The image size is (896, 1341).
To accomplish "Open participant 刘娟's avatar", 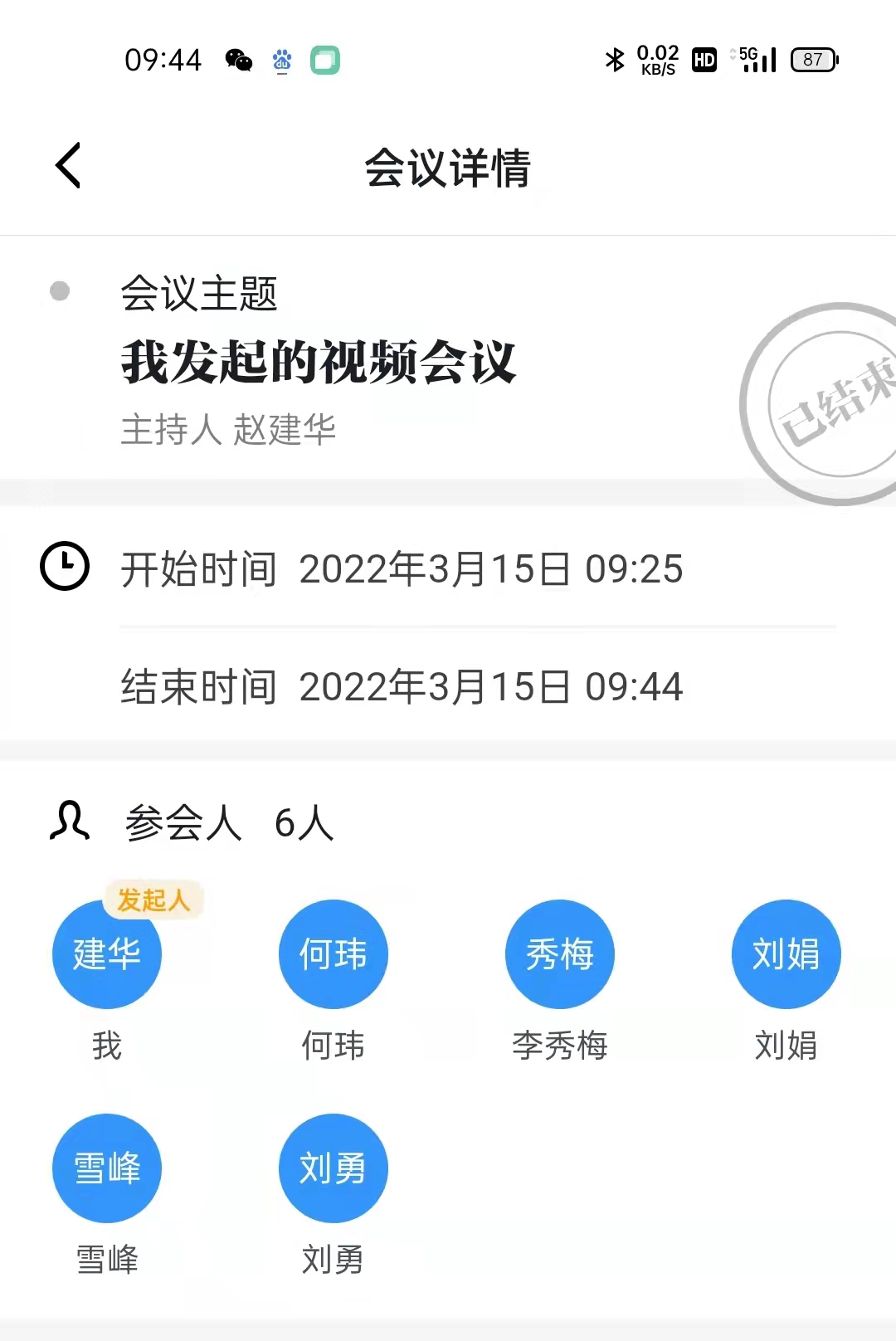I will tap(786, 954).
